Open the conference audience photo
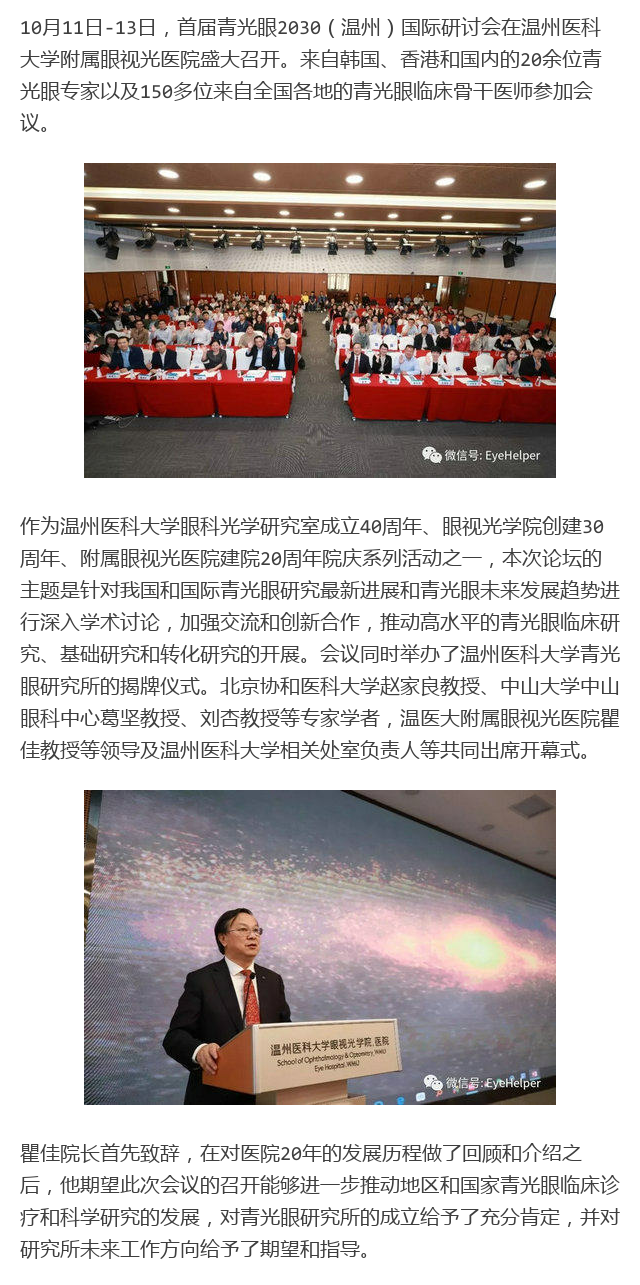640x1285 pixels. tap(319, 320)
